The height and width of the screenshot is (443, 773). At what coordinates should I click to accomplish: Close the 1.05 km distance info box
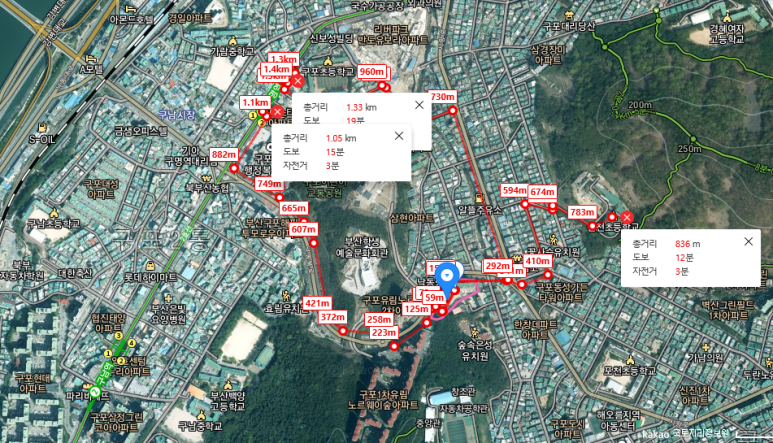coord(397,135)
